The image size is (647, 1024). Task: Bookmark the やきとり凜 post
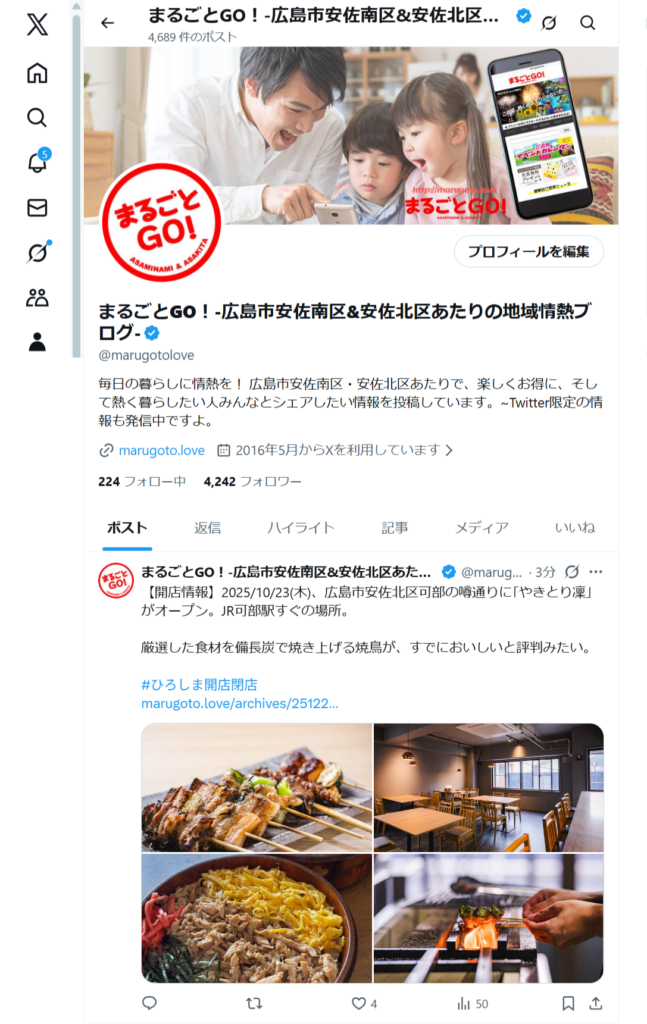568,1003
